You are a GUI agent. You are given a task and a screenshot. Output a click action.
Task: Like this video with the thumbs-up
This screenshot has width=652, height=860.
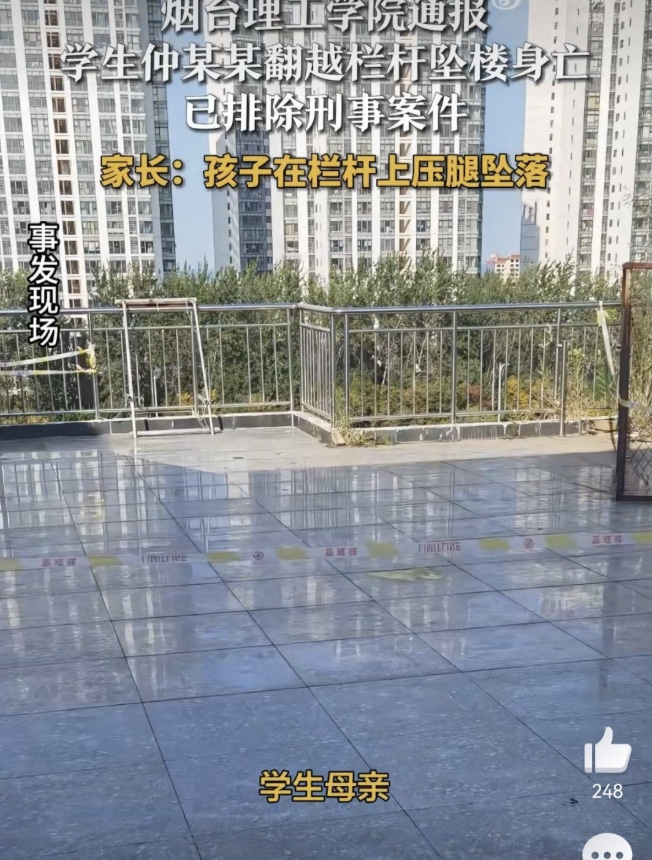coord(607,751)
